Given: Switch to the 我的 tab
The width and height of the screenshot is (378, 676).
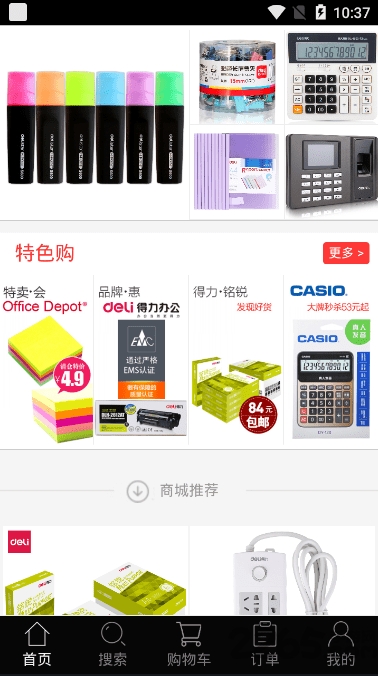Looking at the screenshot, I should click(341, 645).
